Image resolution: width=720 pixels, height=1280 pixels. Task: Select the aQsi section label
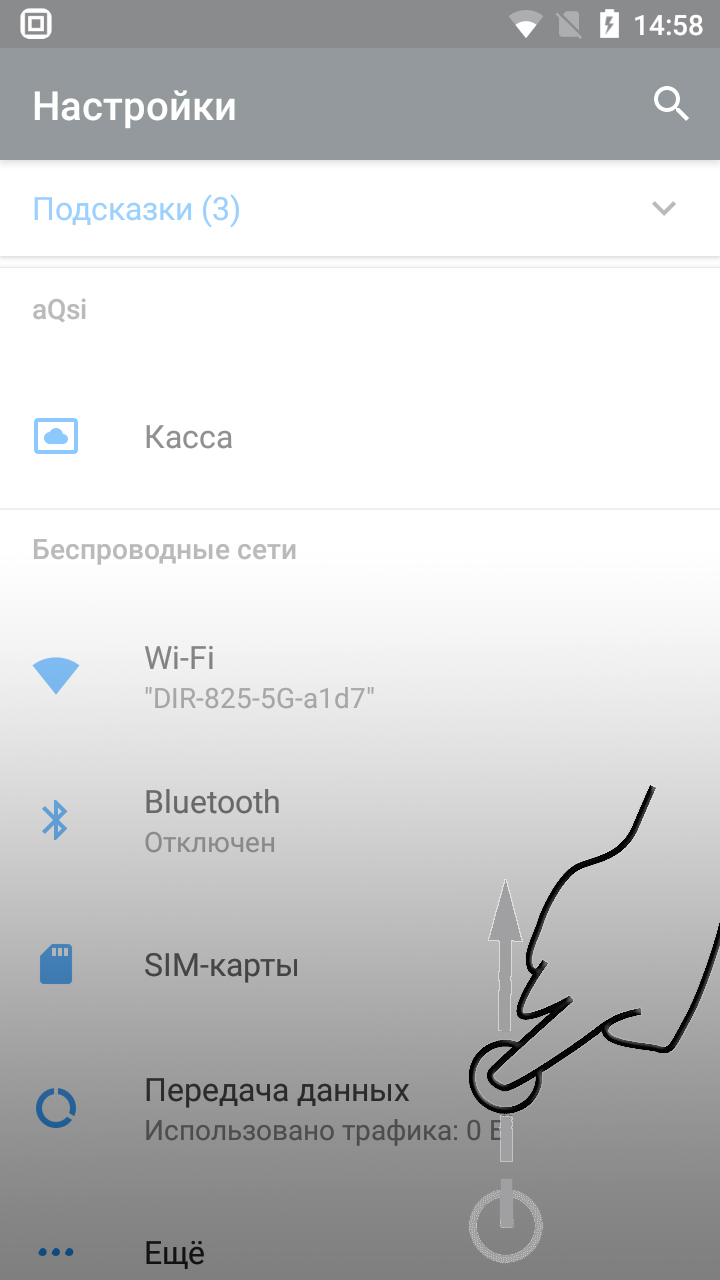59,309
